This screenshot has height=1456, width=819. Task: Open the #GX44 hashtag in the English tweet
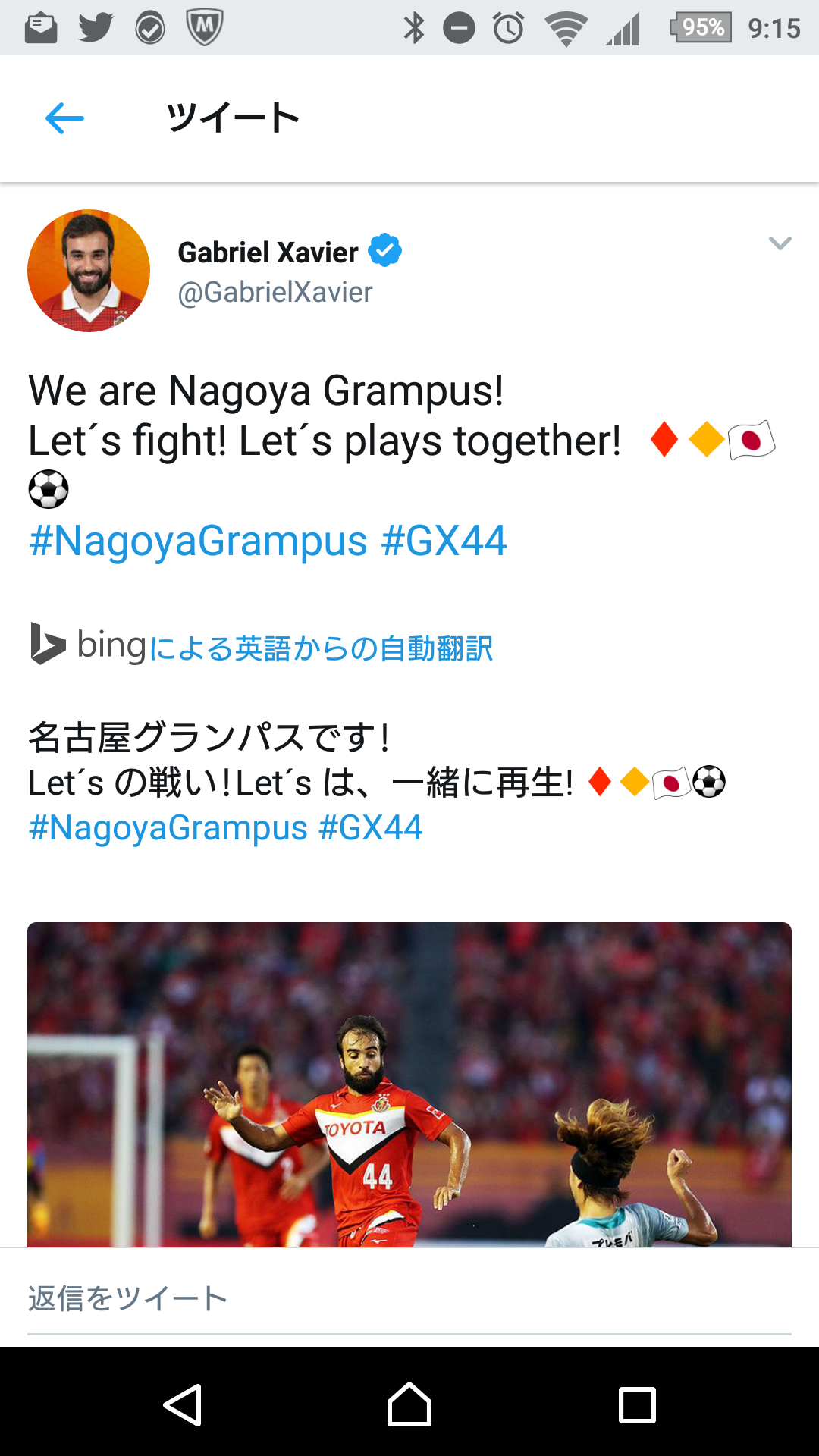(x=444, y=541)
